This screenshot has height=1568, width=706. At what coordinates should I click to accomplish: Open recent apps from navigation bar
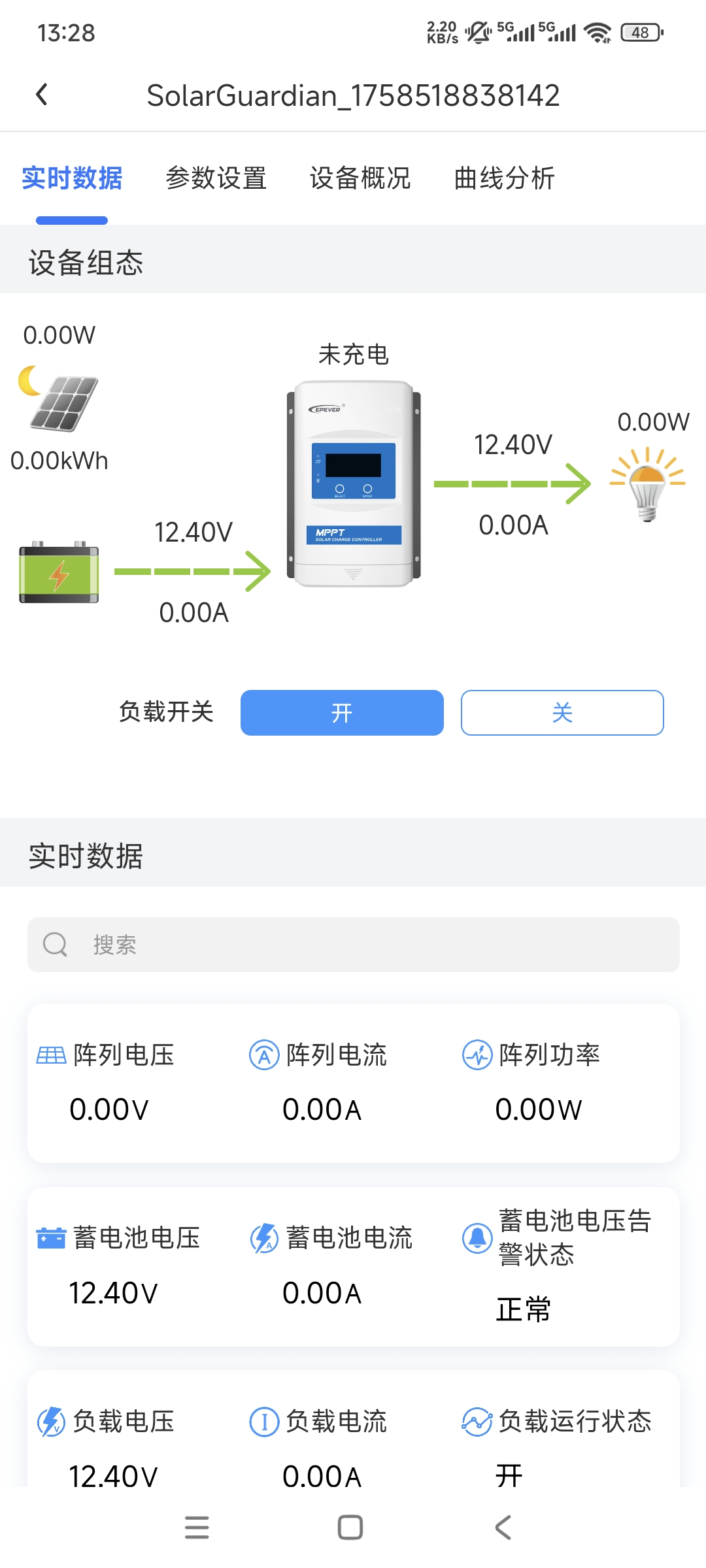pos(197,1527)
